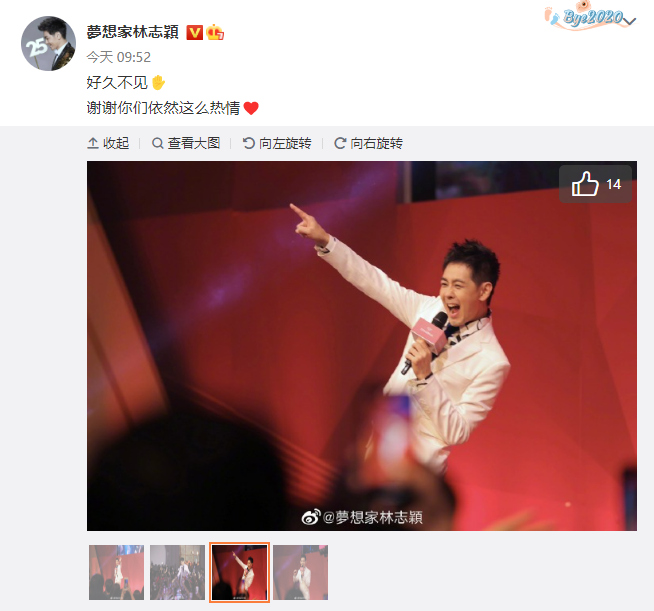Collapse the photo with 收起

tap(108, 143)
